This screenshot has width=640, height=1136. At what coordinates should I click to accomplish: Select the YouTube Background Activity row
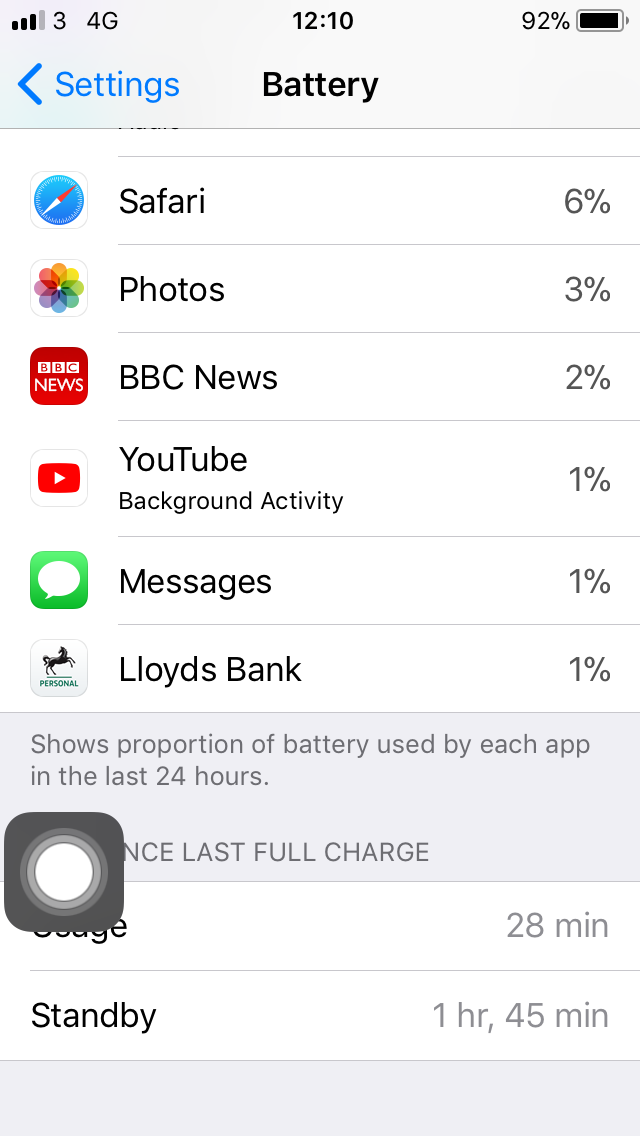pos(320,479)
